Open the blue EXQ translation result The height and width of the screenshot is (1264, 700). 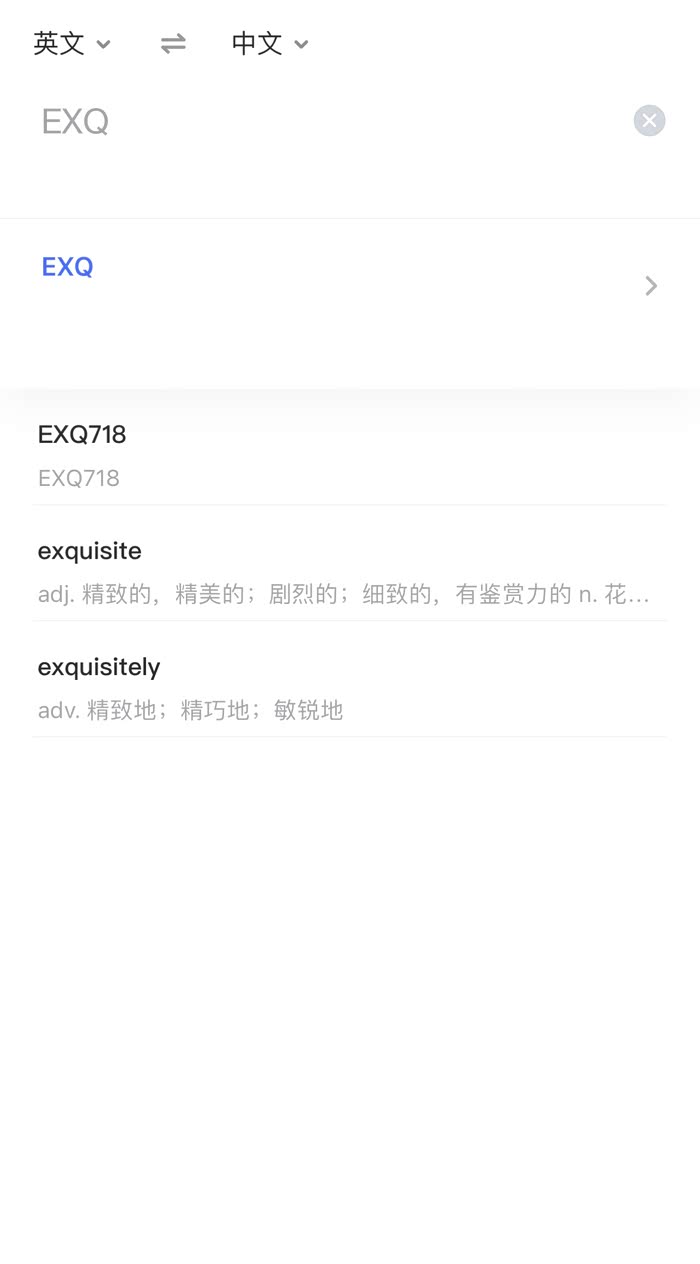tap(350, 285)
